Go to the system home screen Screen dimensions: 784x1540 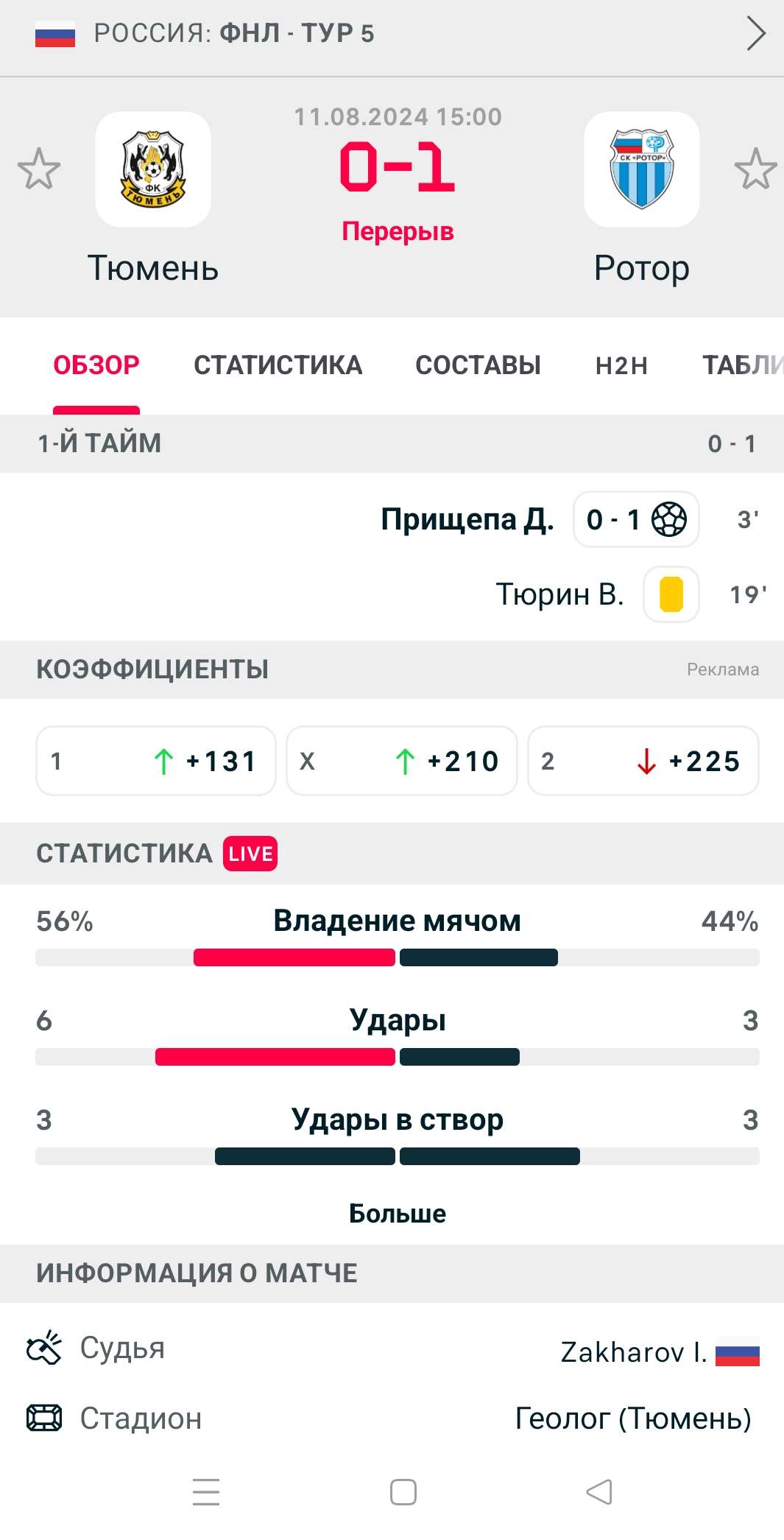[403, 1492]
